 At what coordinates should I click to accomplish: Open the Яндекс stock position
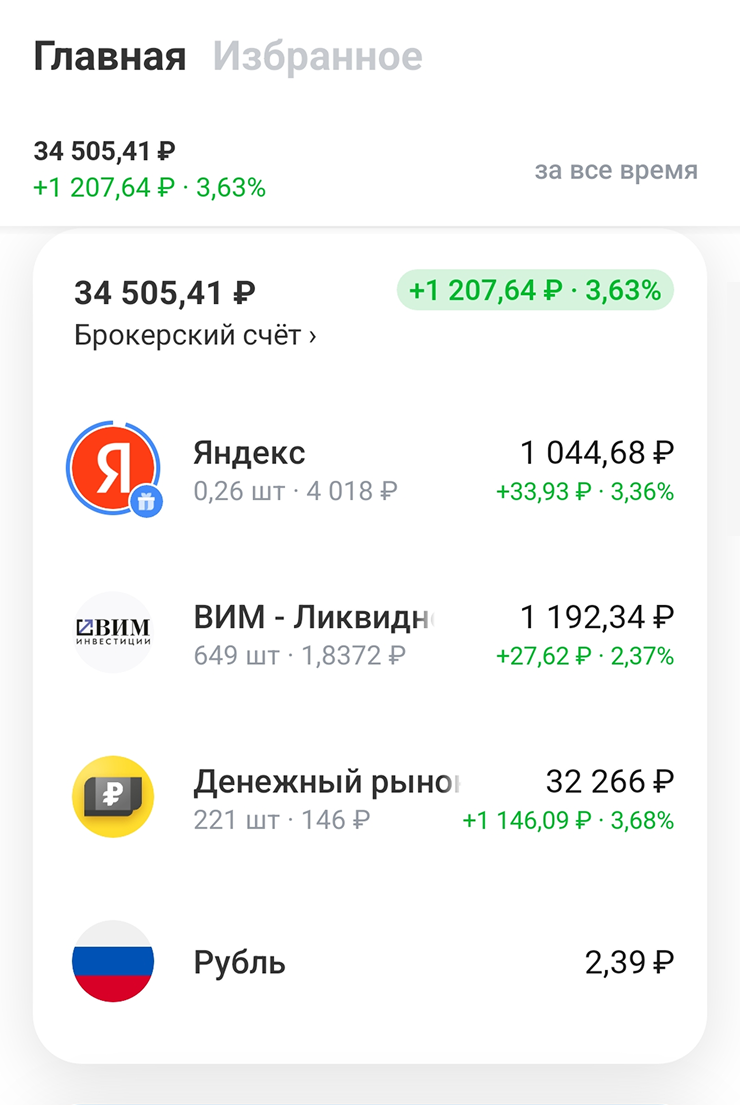pos(370,470)
